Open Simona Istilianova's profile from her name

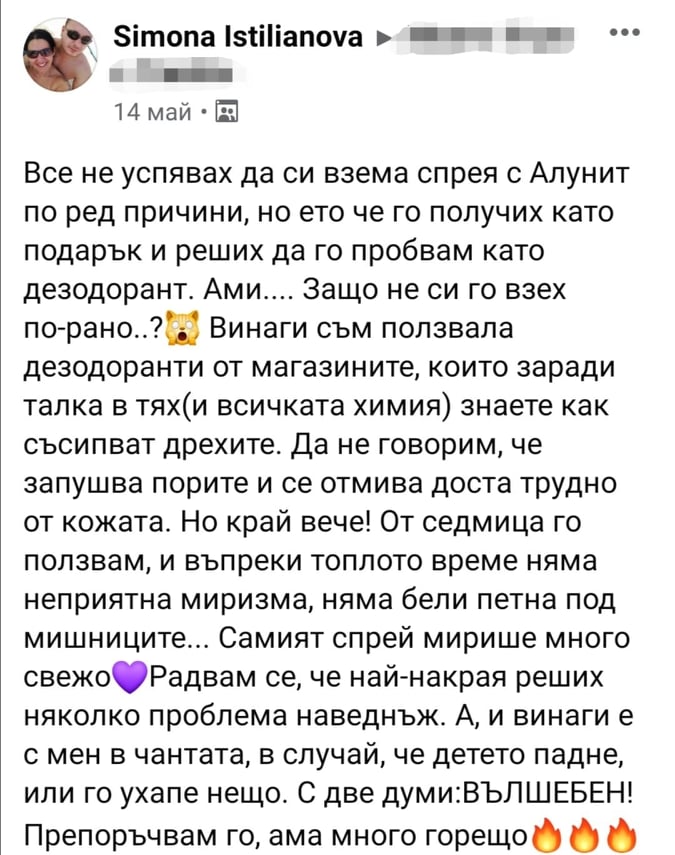(x=238, y=37)
